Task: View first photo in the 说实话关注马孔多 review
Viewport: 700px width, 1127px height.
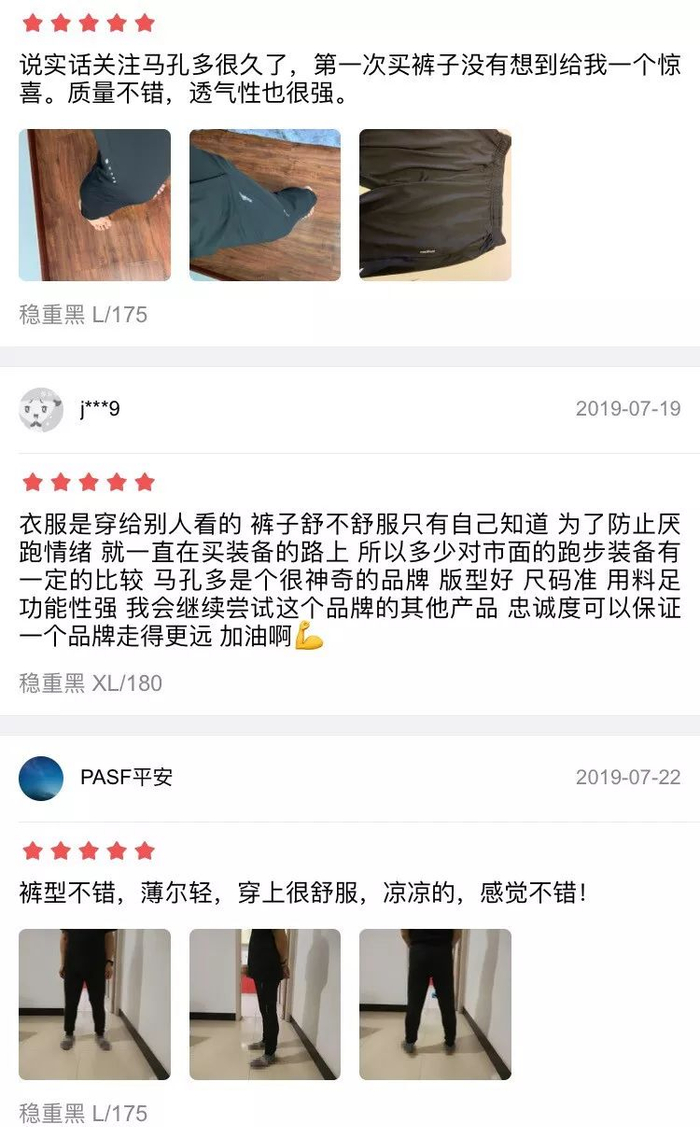Action: pyautogui.click(x=95, y=205)
